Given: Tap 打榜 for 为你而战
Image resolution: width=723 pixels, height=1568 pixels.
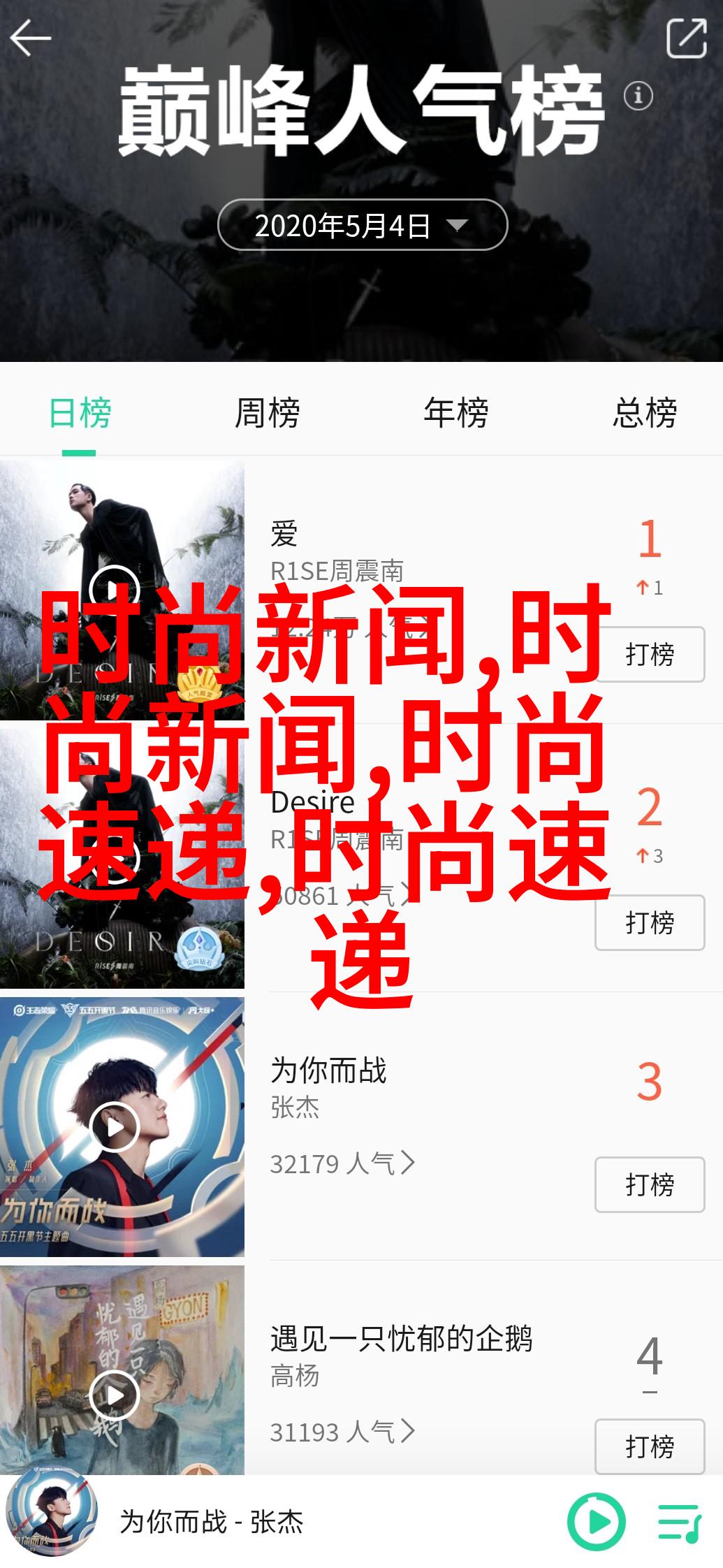Looking at the screenshot, I should click(x=650, y=1184).
